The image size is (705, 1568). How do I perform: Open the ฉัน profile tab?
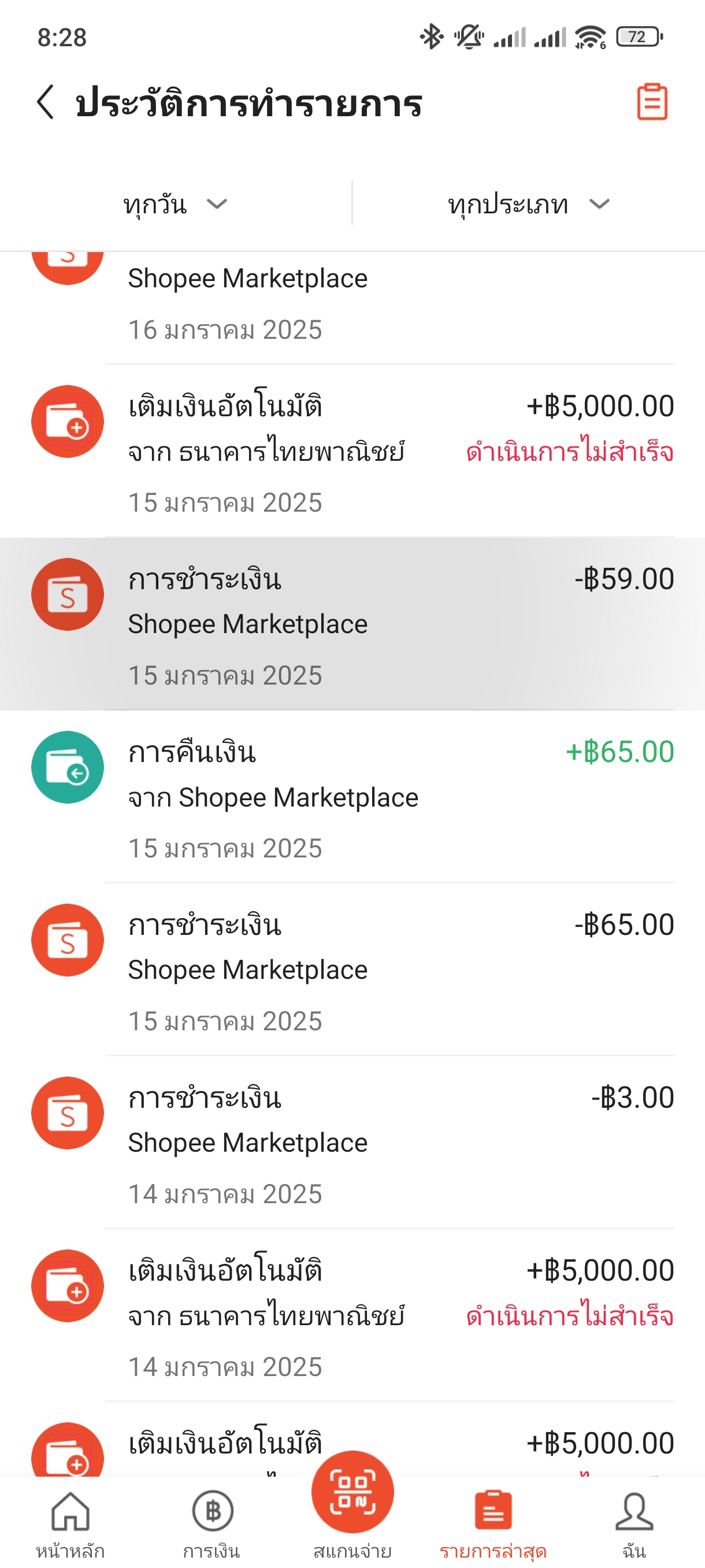tap(634, 1523)
